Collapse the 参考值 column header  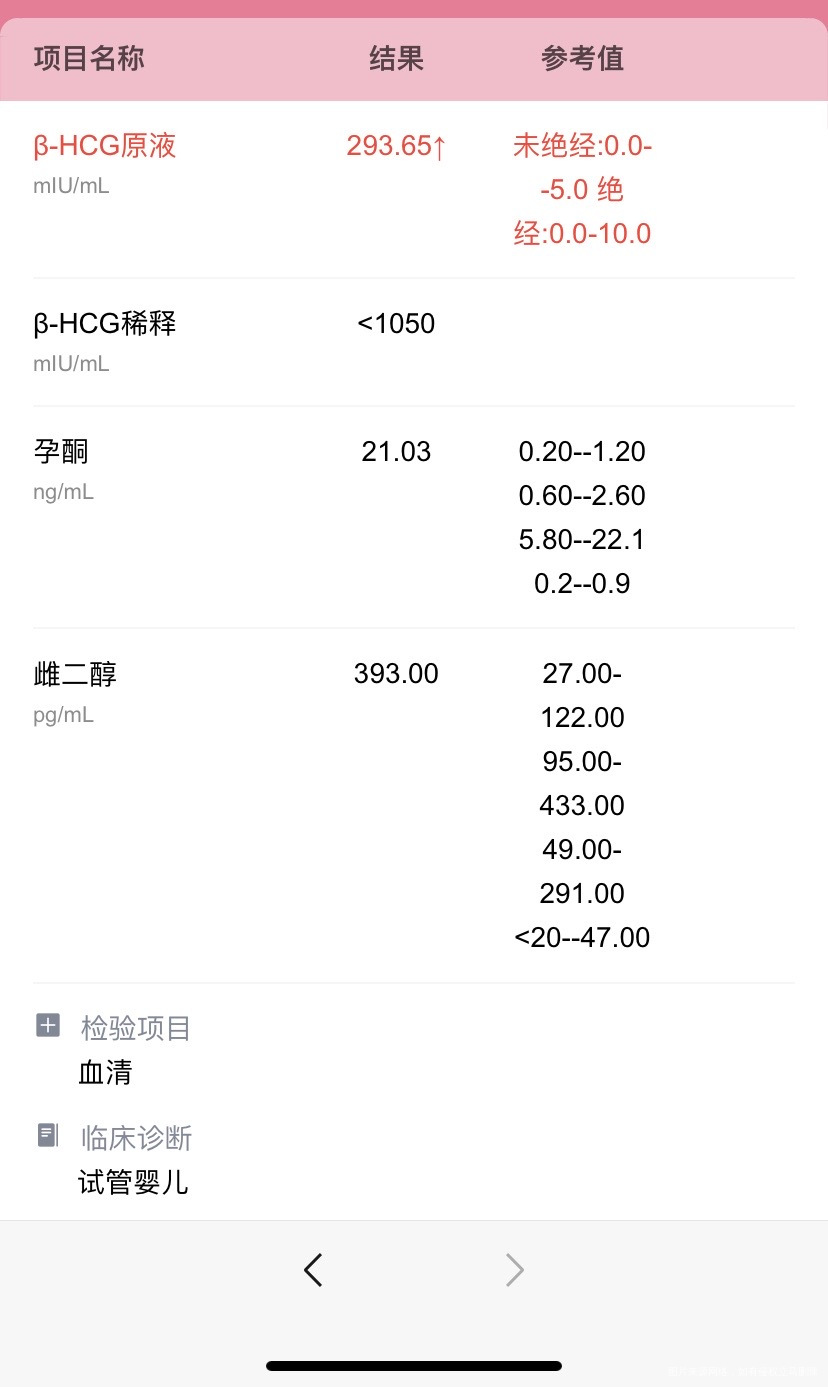pyautogui.click(x=583, y=58)
